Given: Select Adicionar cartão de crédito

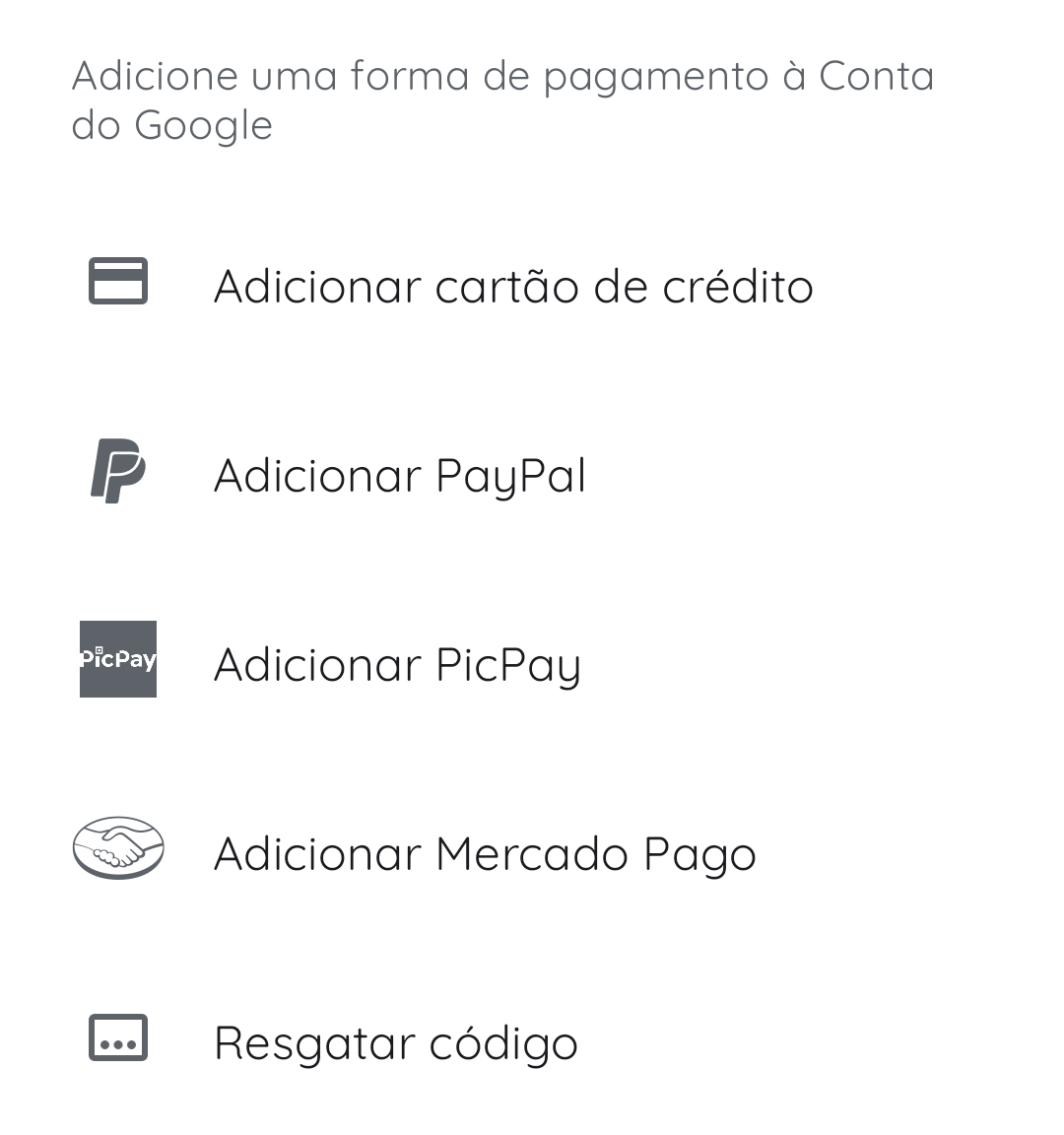Looking at the screenshot, I should tap(512, 286).
